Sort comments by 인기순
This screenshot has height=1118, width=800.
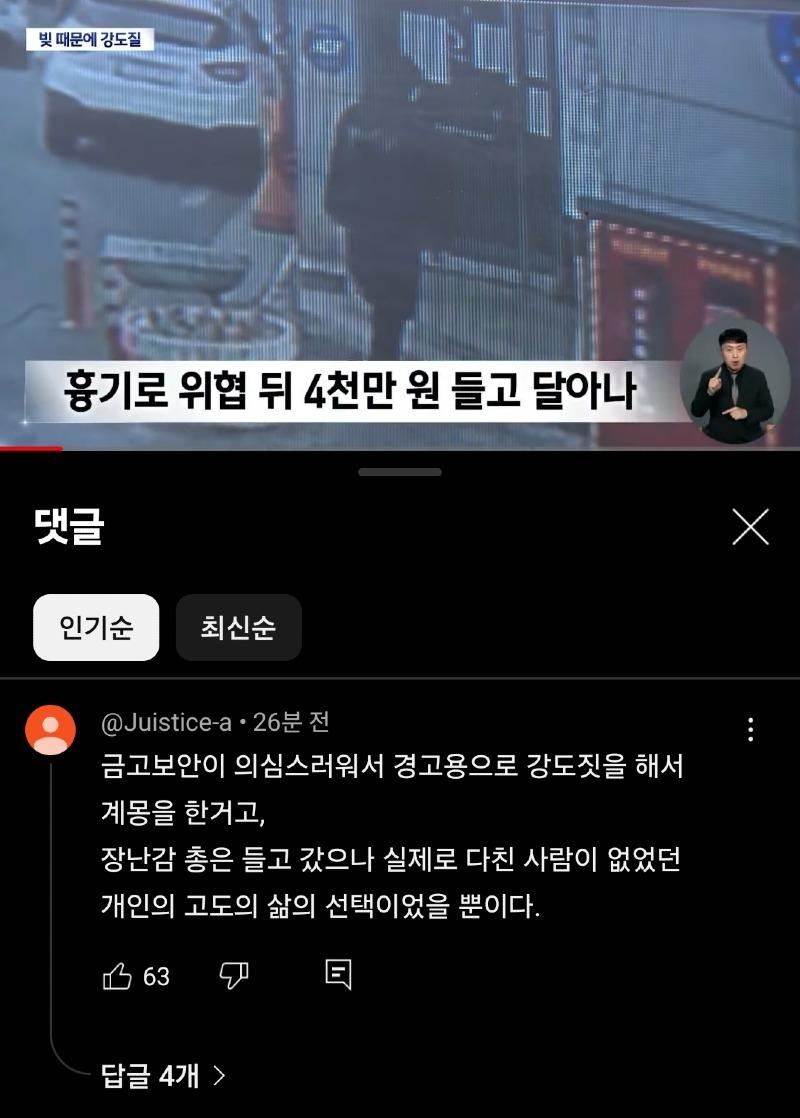coord(96,628)
